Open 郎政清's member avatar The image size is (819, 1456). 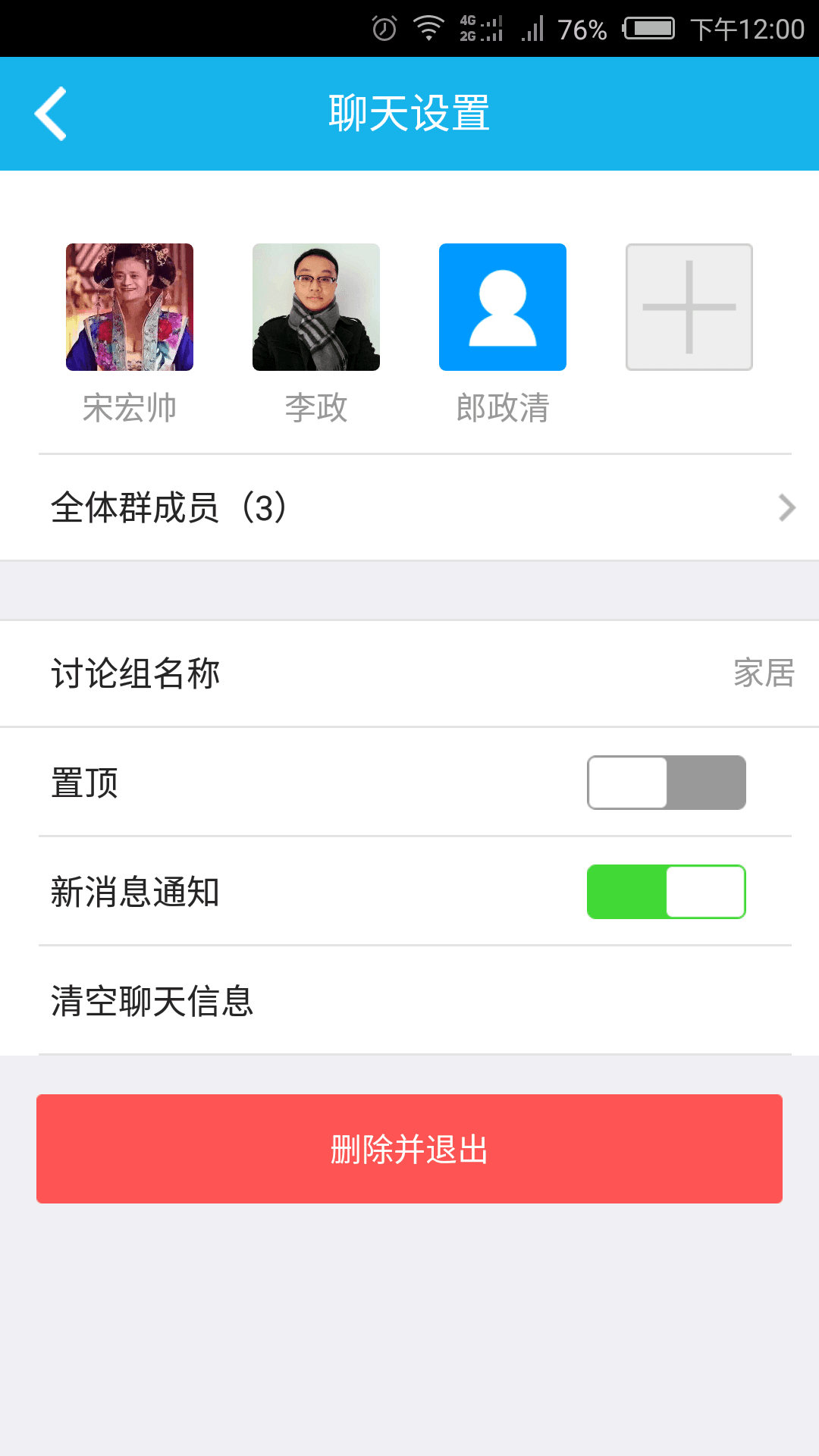point(503,307)
